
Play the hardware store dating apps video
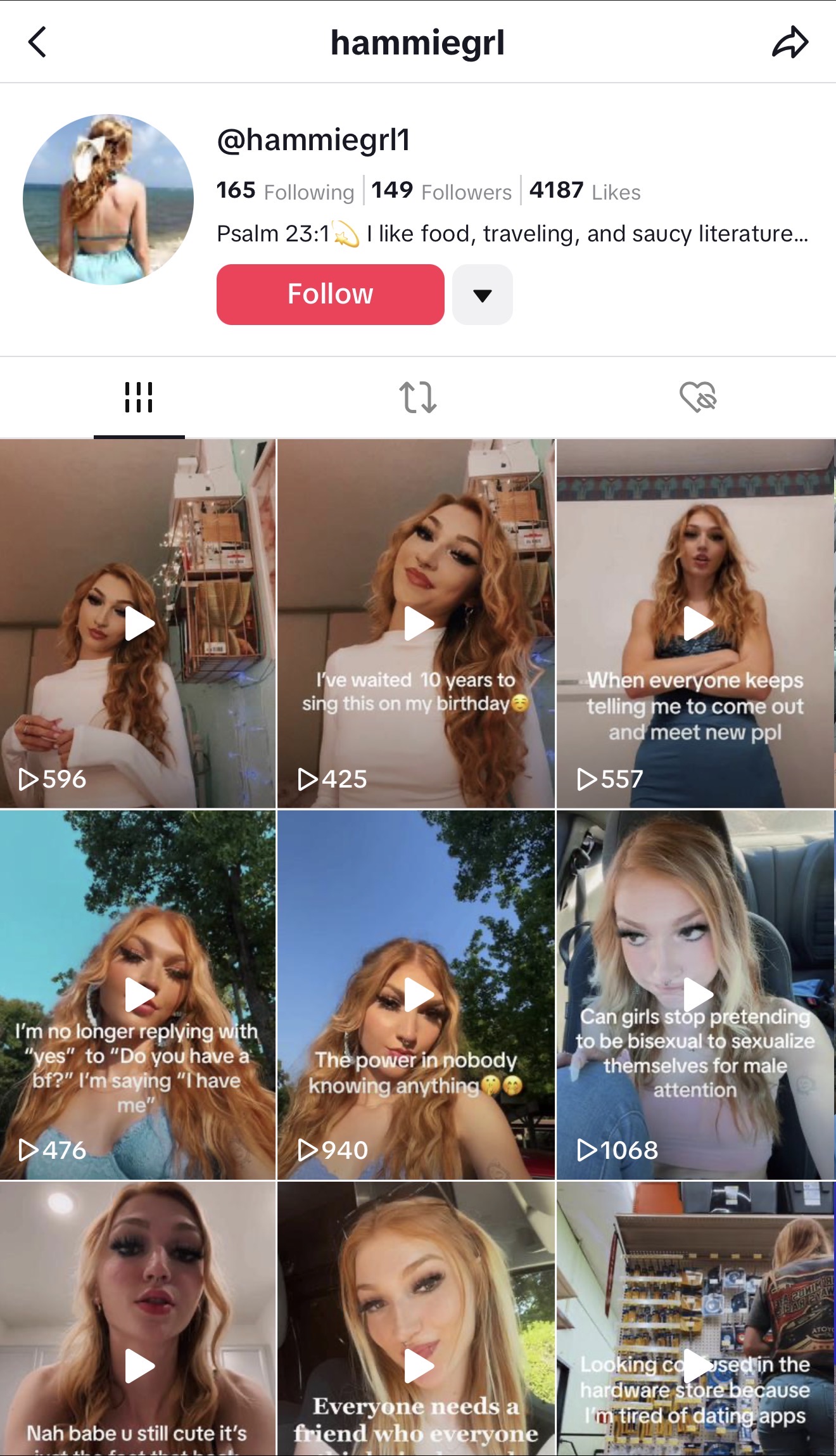tap(696, 1331)
